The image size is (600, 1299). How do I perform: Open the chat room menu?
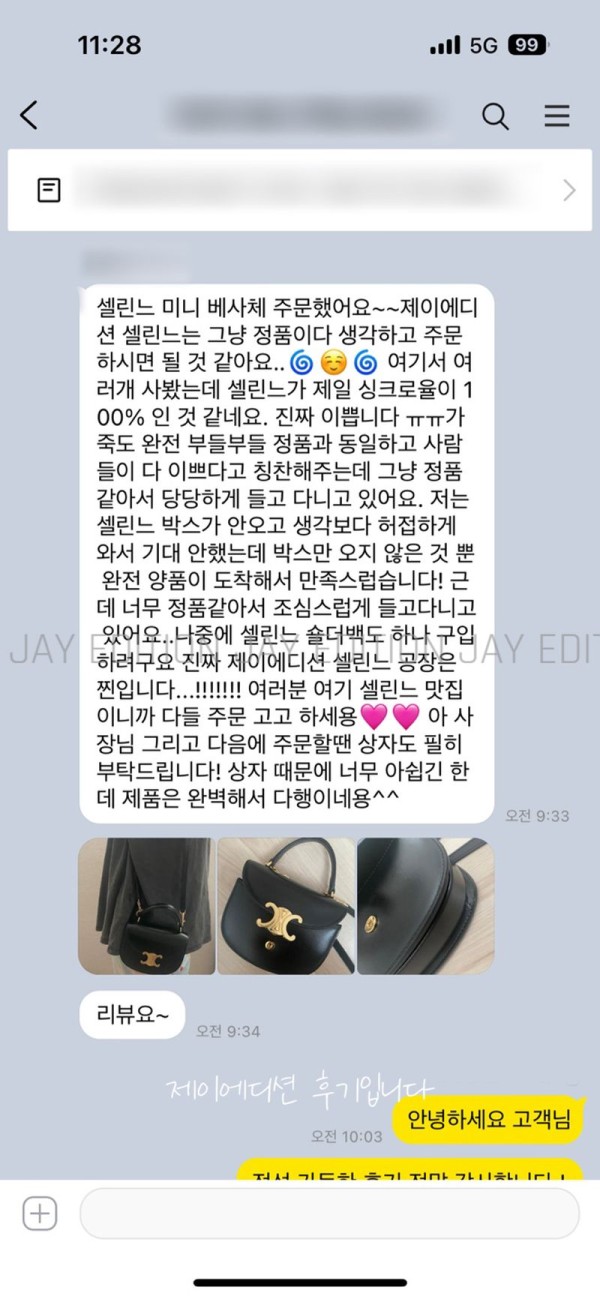tap(557, 116)
